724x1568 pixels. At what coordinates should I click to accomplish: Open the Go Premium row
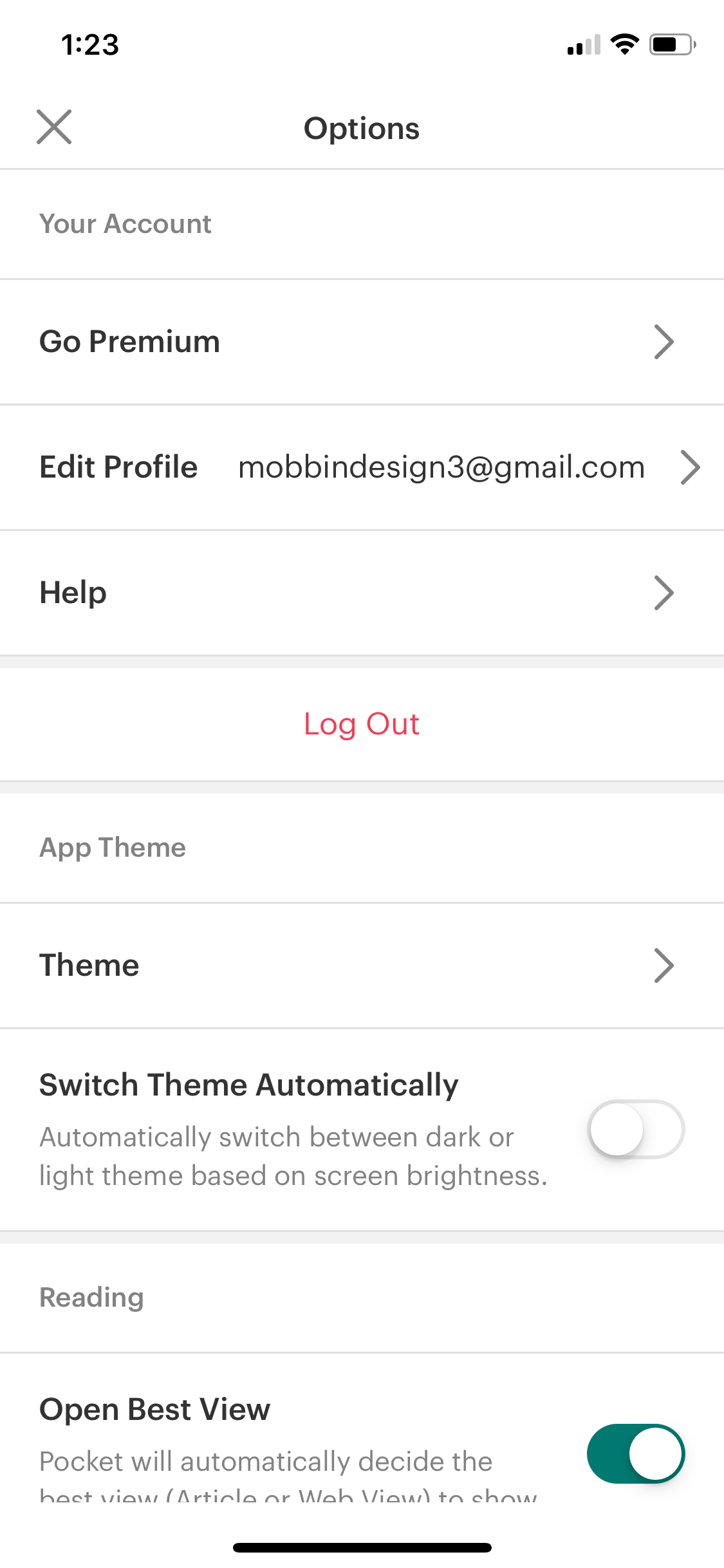pos(362,342)
